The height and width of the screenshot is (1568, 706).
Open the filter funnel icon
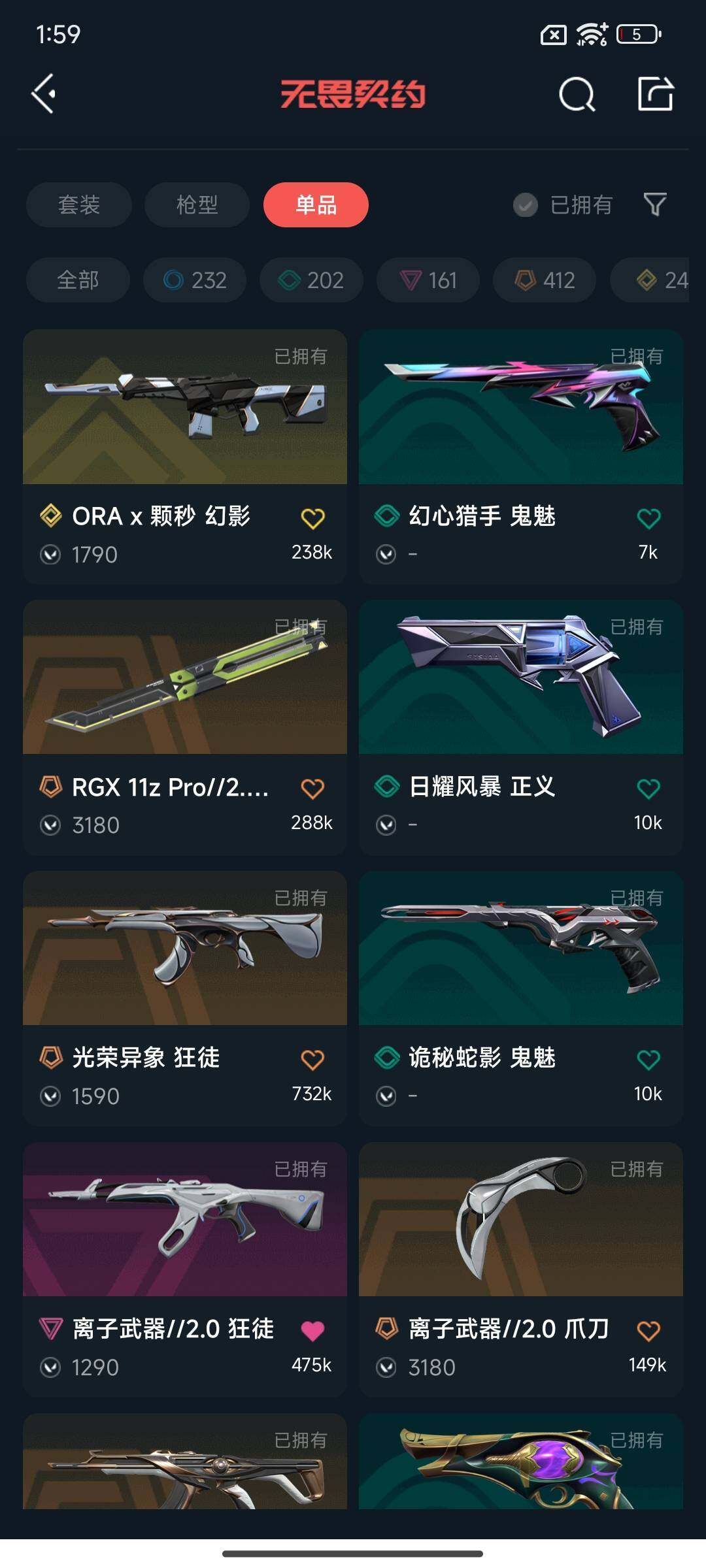tap(655, 205)
